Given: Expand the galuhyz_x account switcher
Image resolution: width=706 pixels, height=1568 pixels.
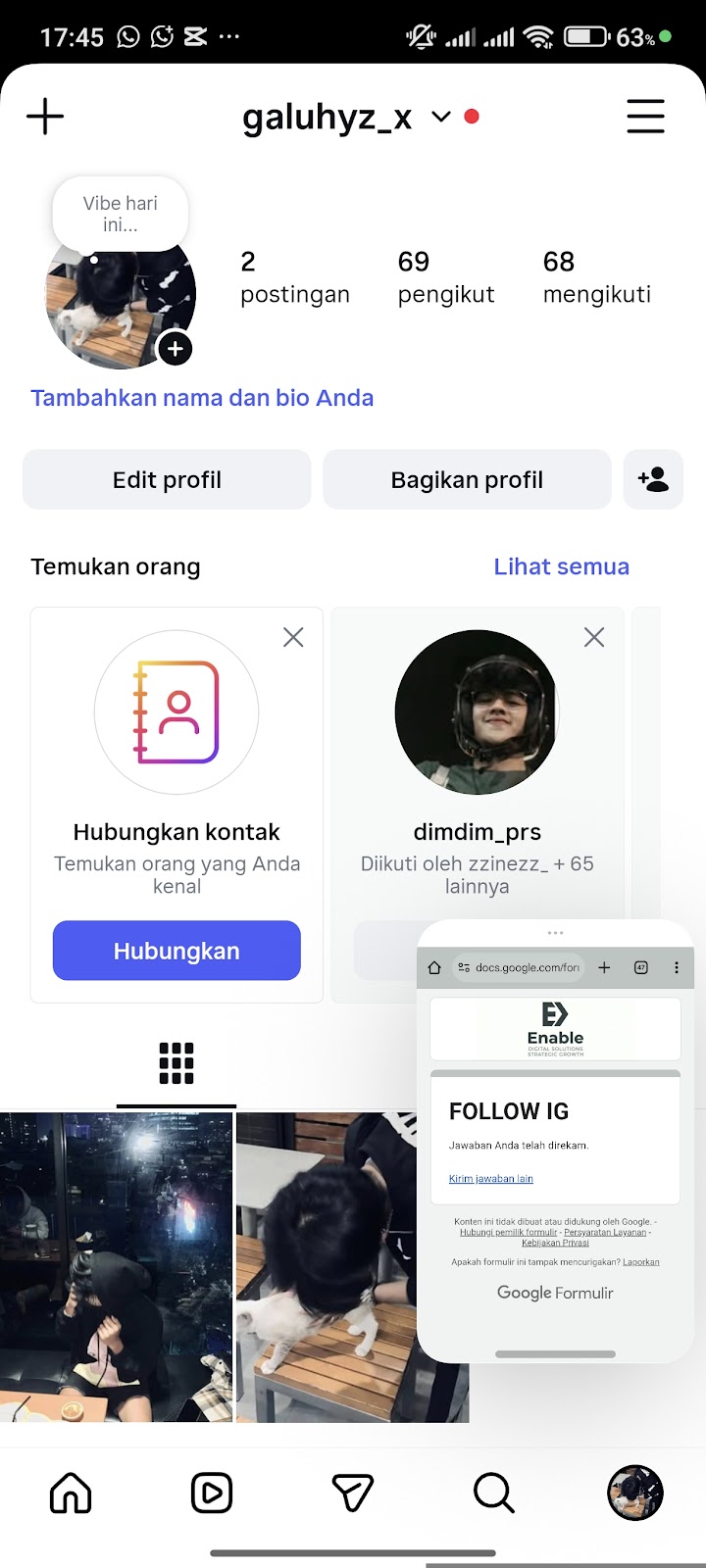Looking at the screenshot, I should [x=440, y=118].
